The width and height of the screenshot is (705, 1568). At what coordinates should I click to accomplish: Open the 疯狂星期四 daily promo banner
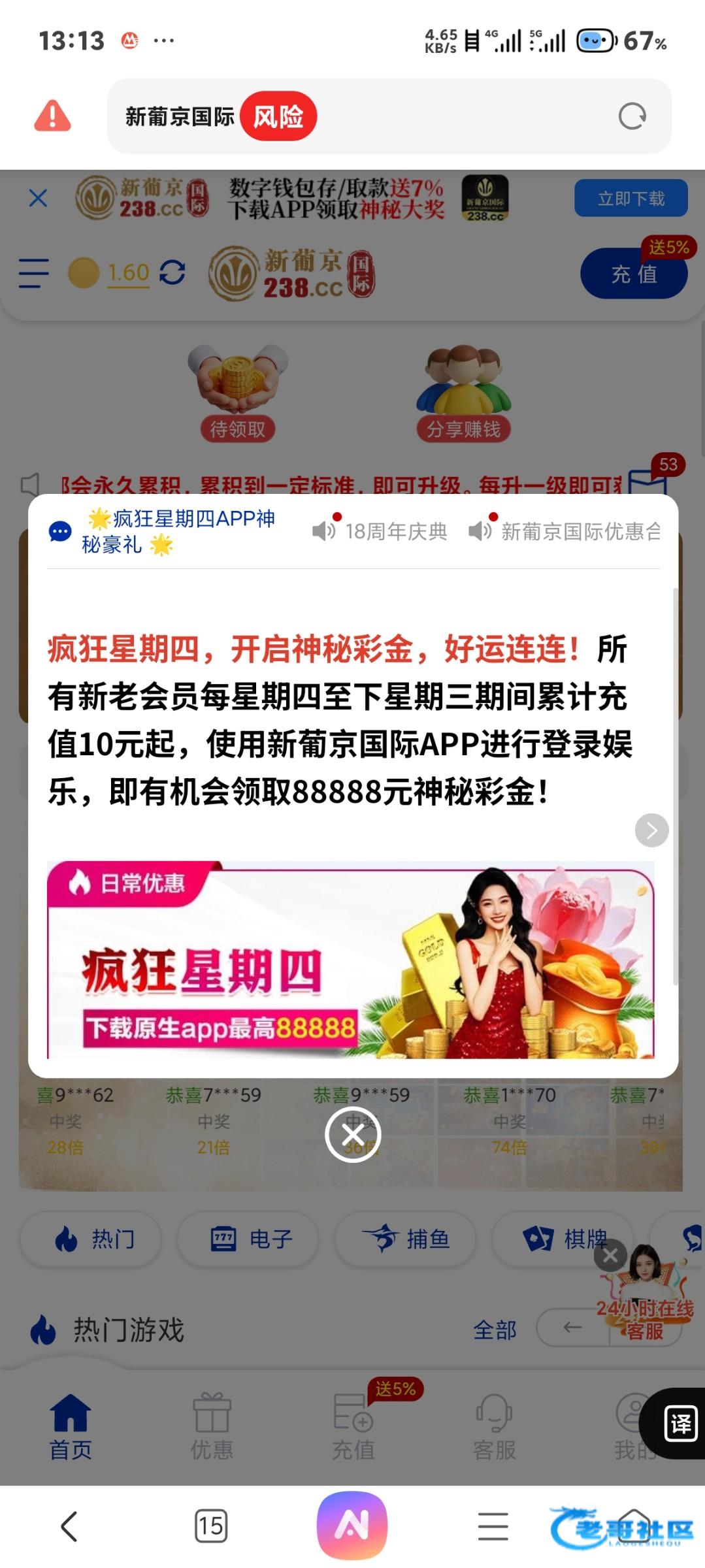[x=350, y=960]
